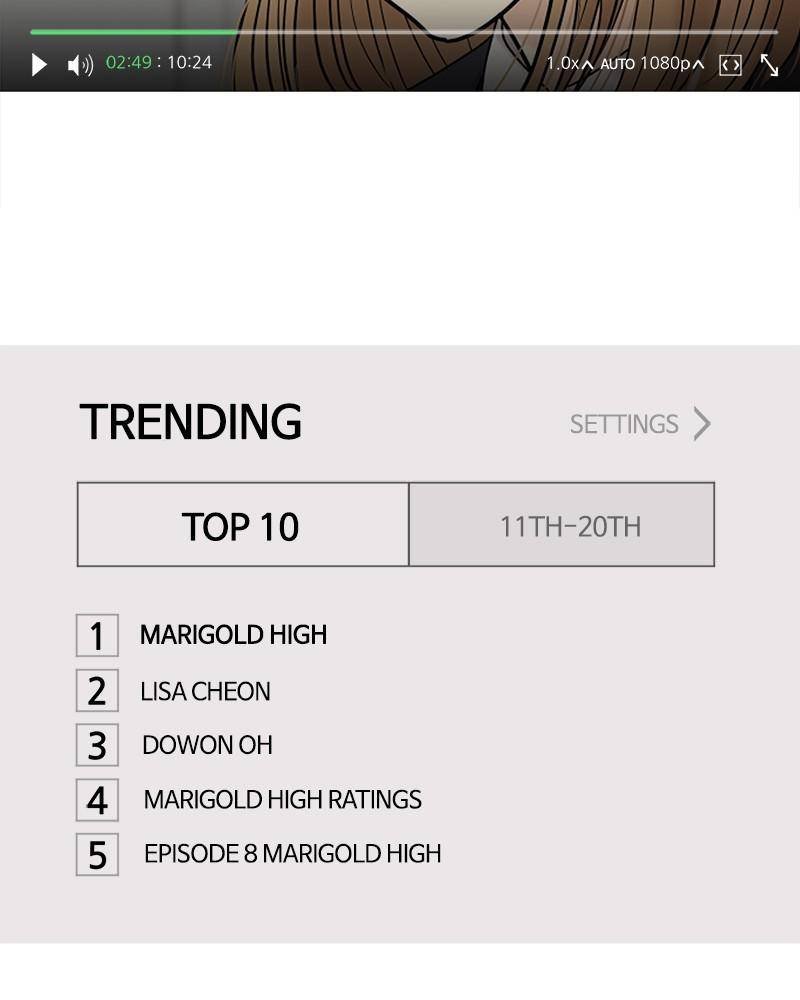
Task: Enter fullscreen mode
Action: pyautogui.click(x=769, y=65)
